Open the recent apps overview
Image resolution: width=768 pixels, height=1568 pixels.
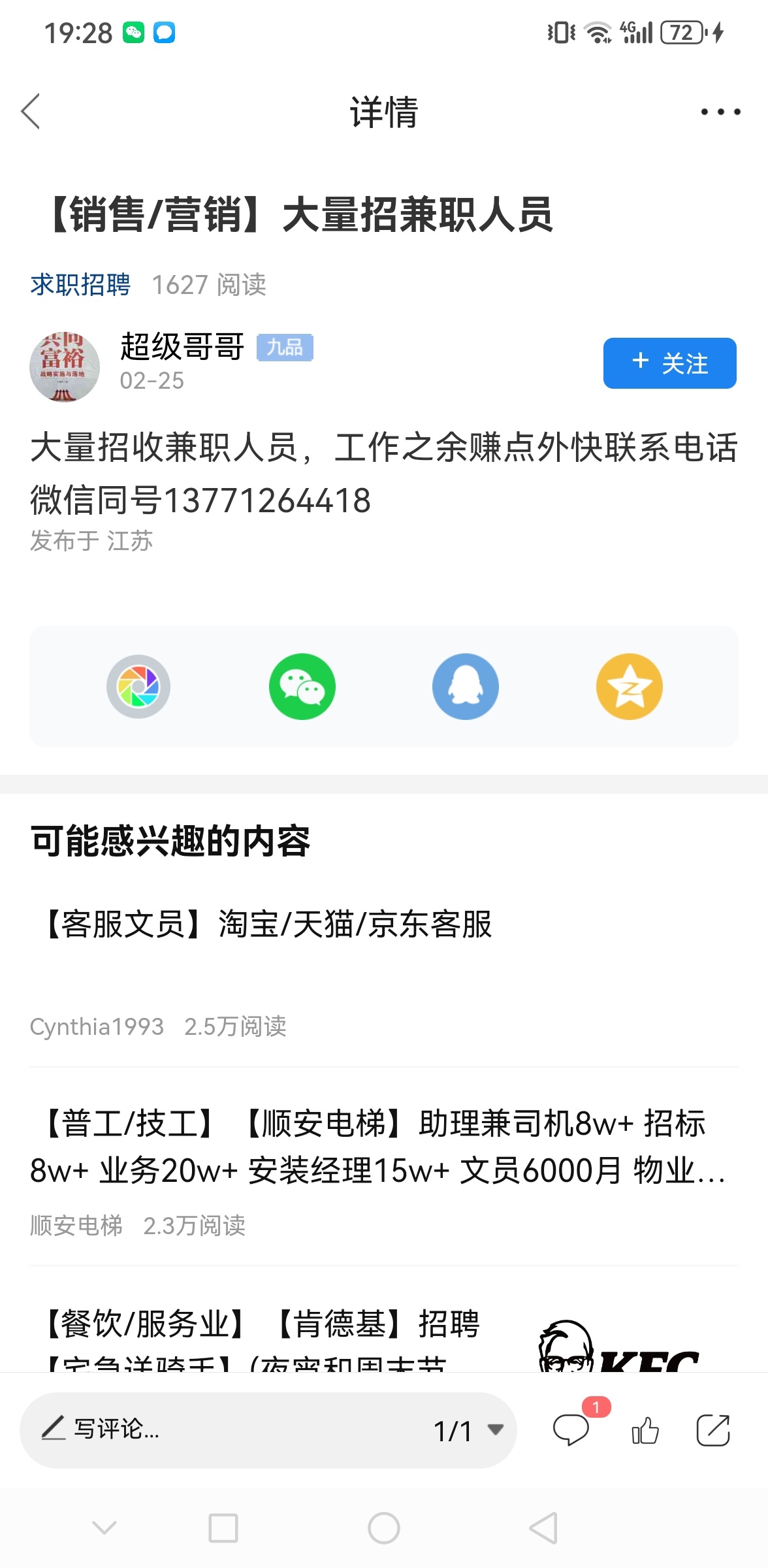pyautogui.click(x=223, y=1528)
